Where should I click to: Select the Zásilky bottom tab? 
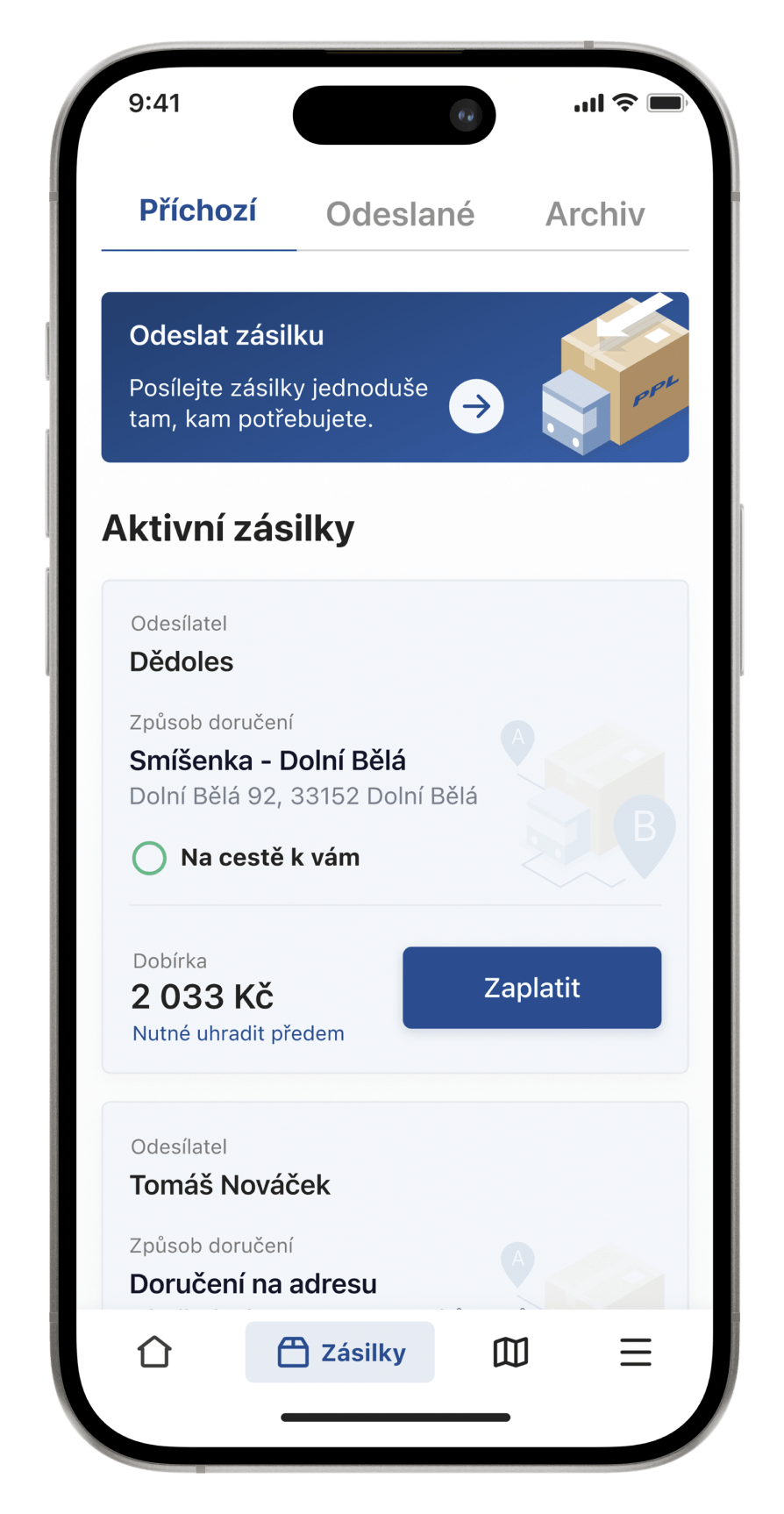[340, 1352]
